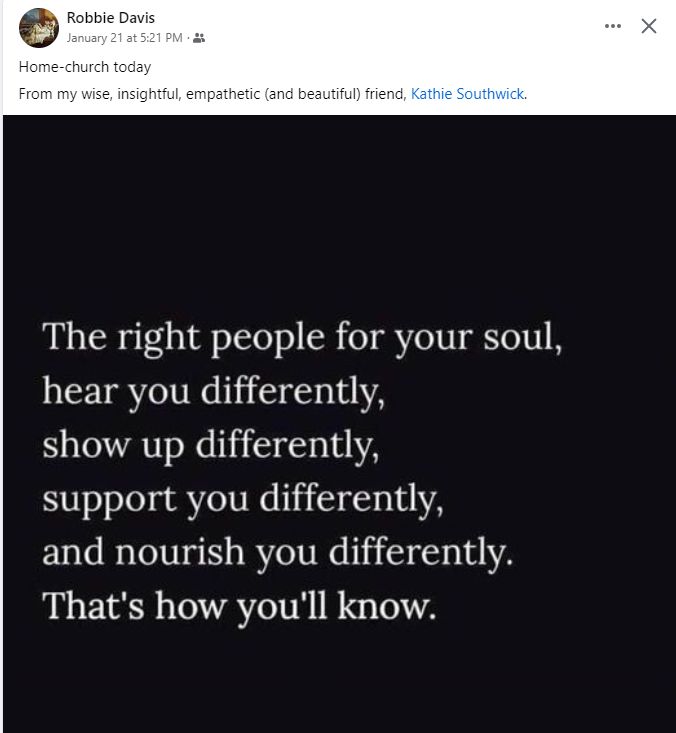Open the post options three-dot menu
This screenshot has width=676, height=733.
[x=613, y=27]
